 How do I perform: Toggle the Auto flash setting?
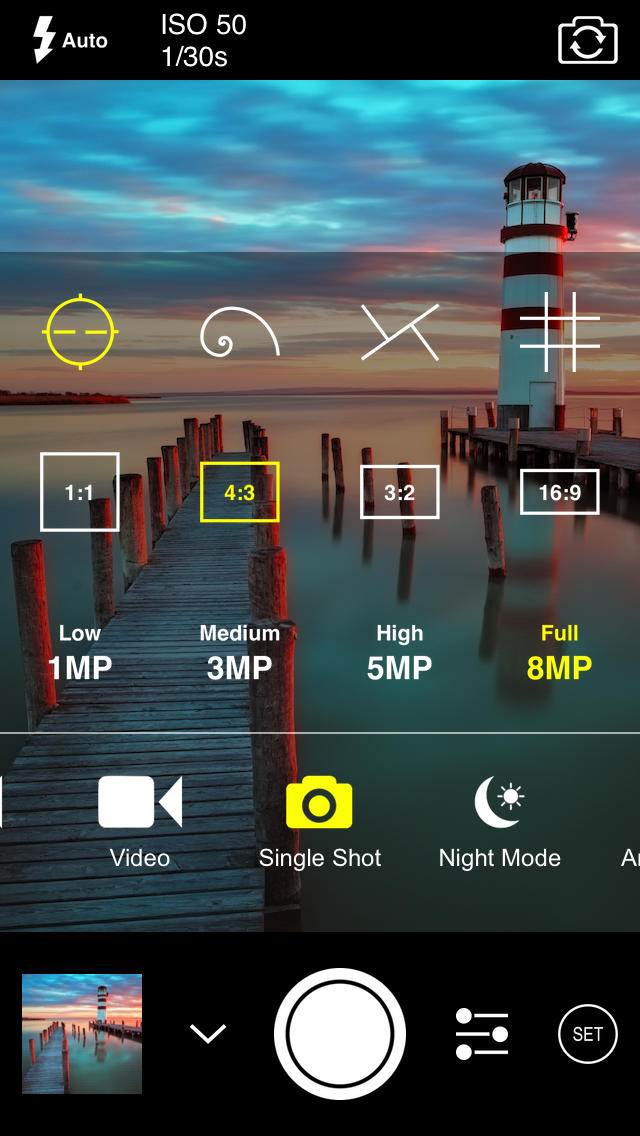tap(70, 40)
